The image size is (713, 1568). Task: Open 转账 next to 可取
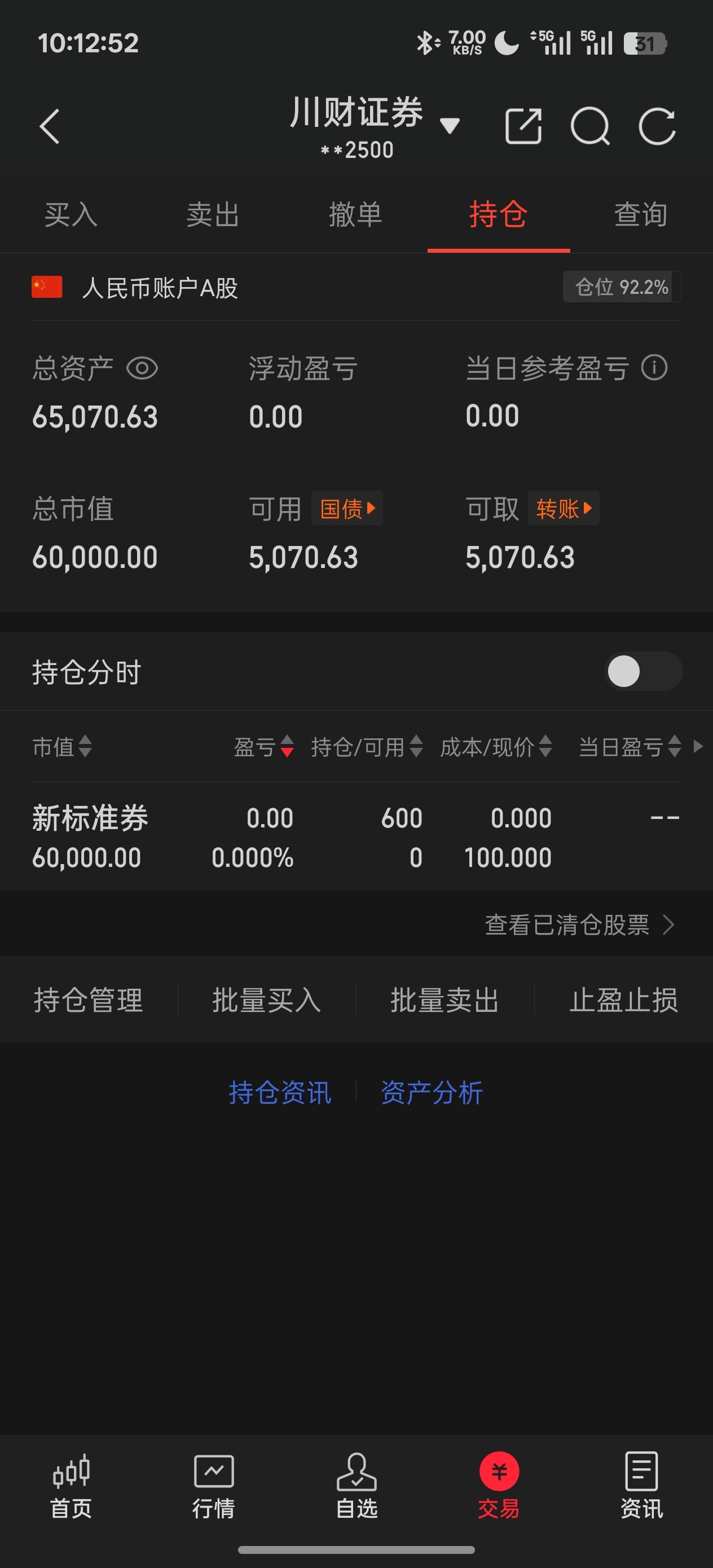[x=563, y=508]
